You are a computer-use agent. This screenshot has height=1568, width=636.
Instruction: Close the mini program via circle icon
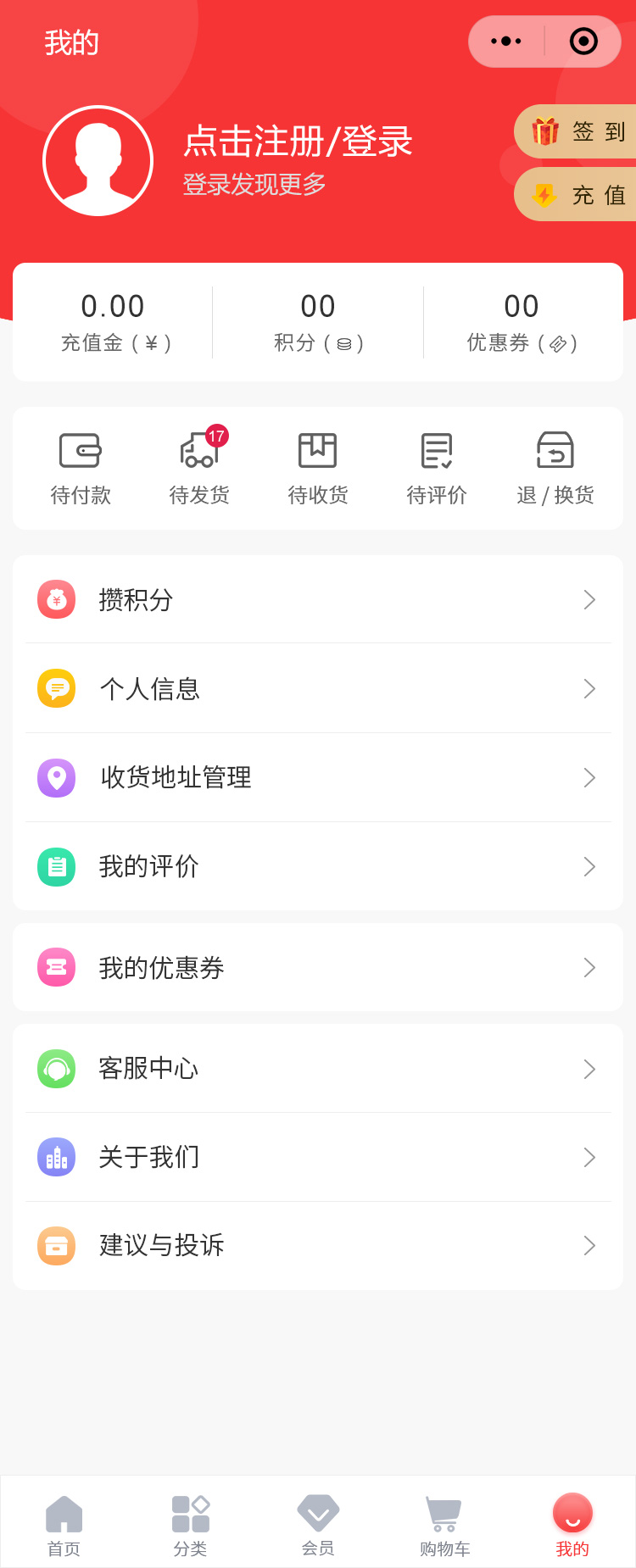pos(583,42)
